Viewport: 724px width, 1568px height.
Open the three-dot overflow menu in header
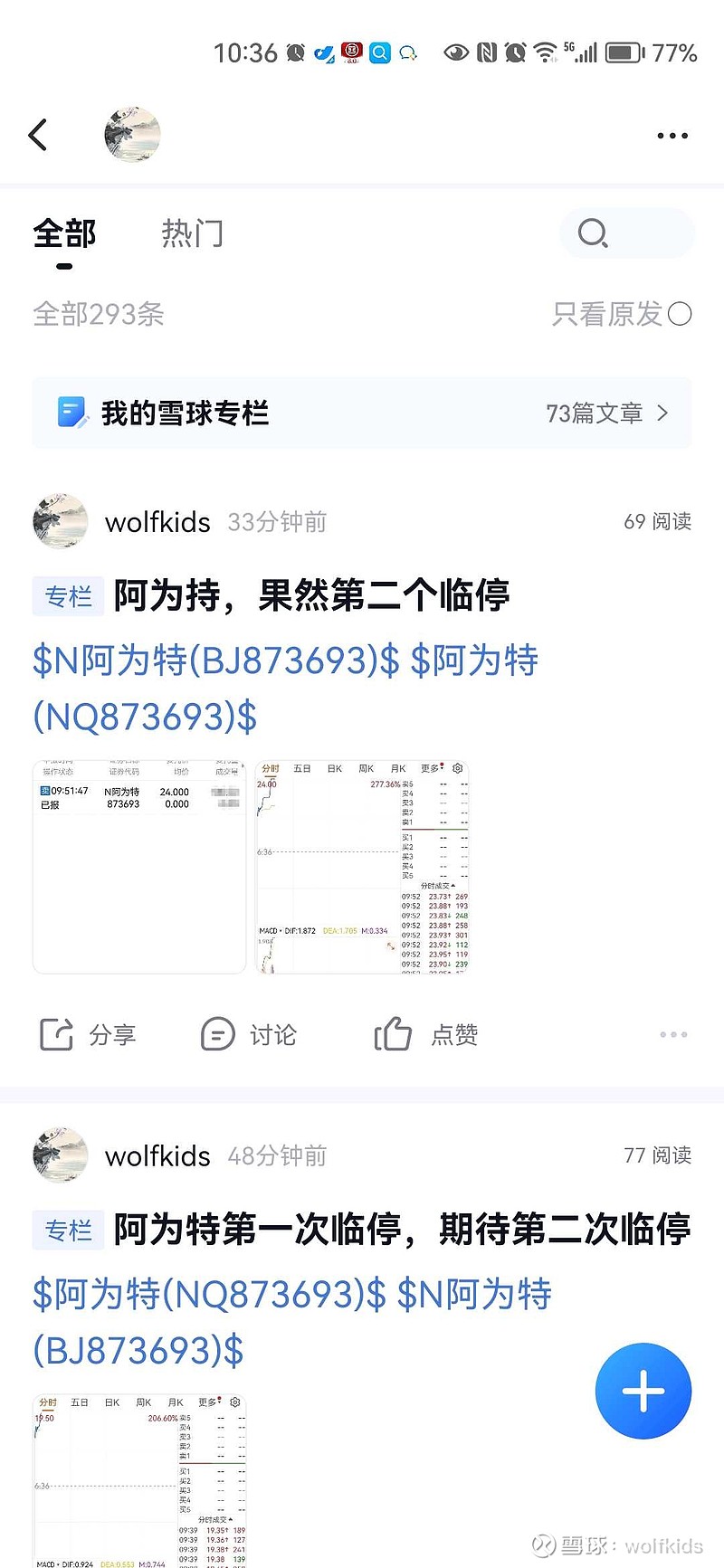click(x=672, y=136)
